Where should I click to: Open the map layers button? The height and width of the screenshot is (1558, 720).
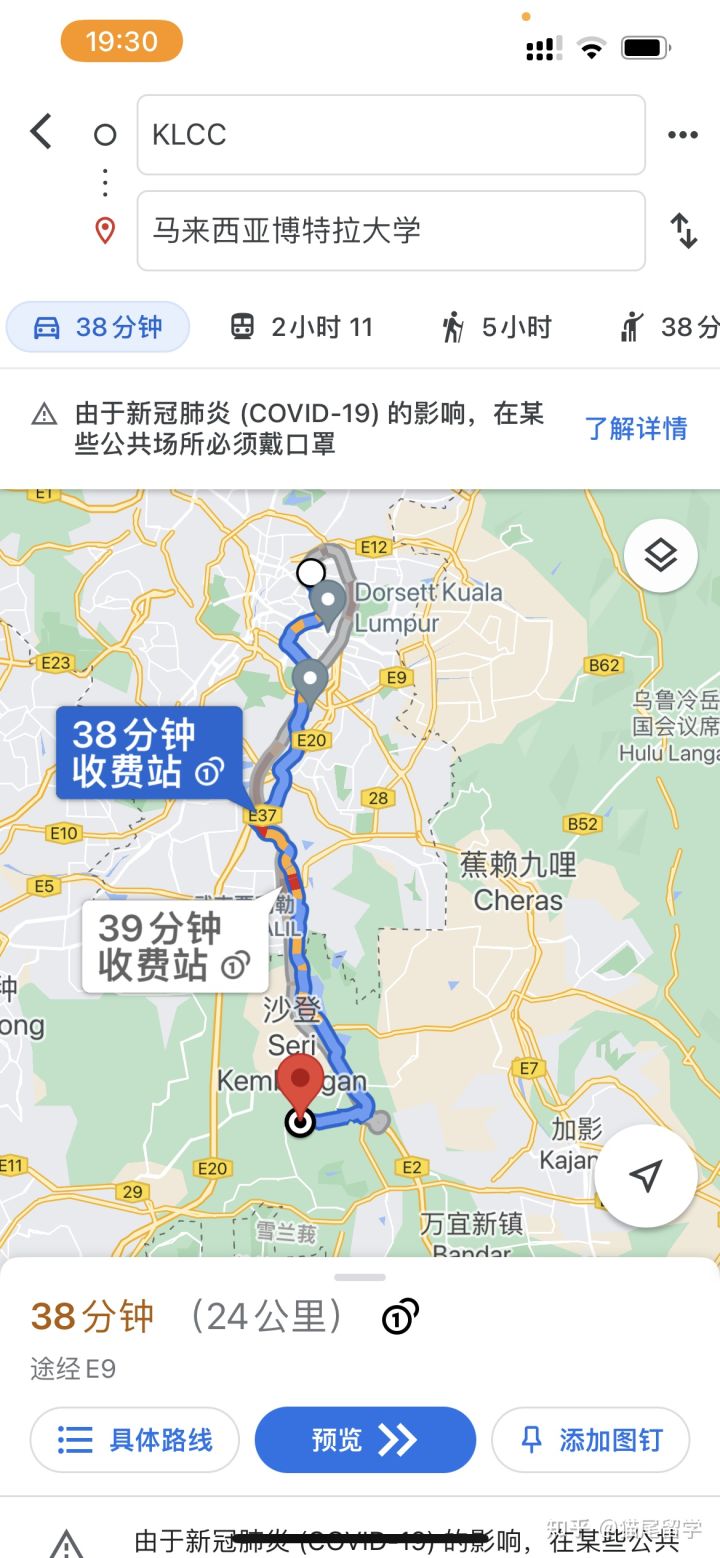(x=660, y=555)
